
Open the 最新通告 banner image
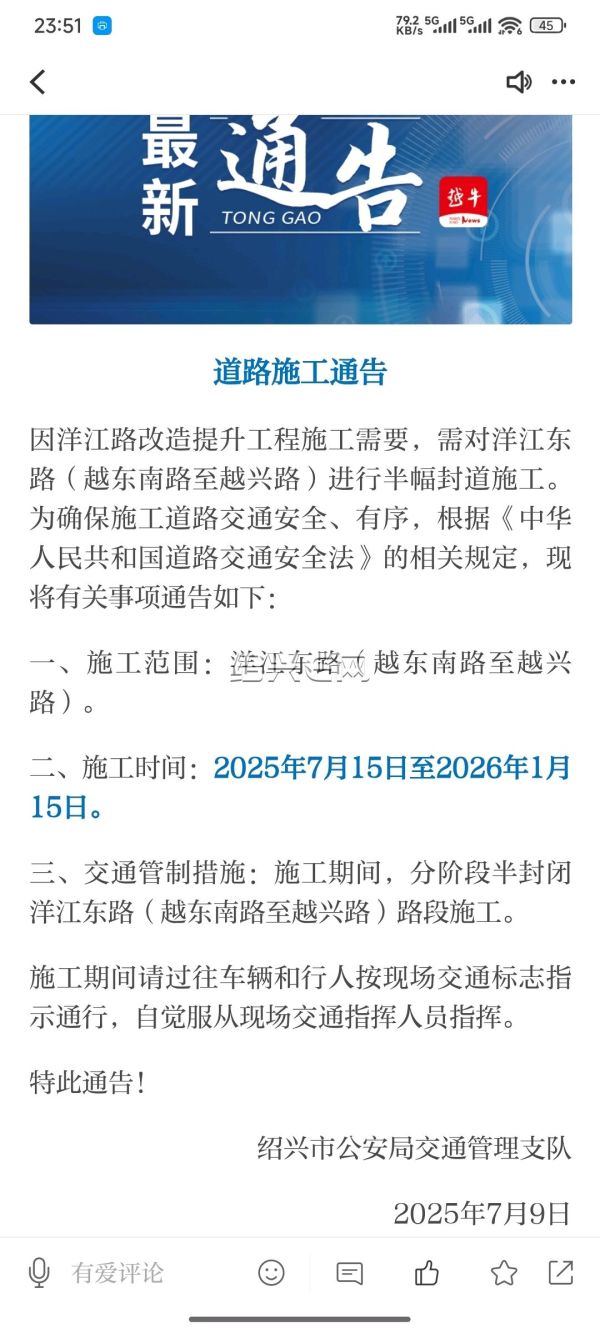coord(301,219)
